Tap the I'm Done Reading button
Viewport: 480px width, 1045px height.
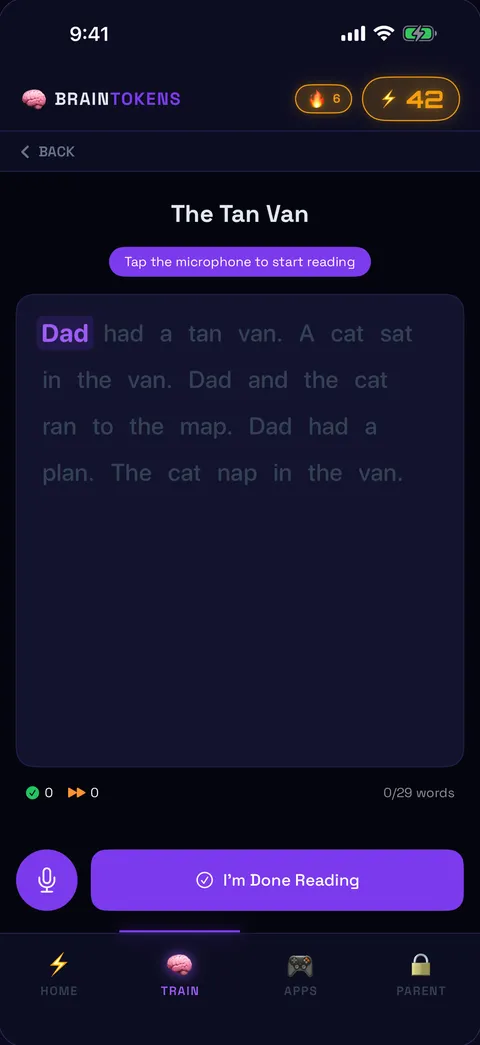(x=277, y=880)
